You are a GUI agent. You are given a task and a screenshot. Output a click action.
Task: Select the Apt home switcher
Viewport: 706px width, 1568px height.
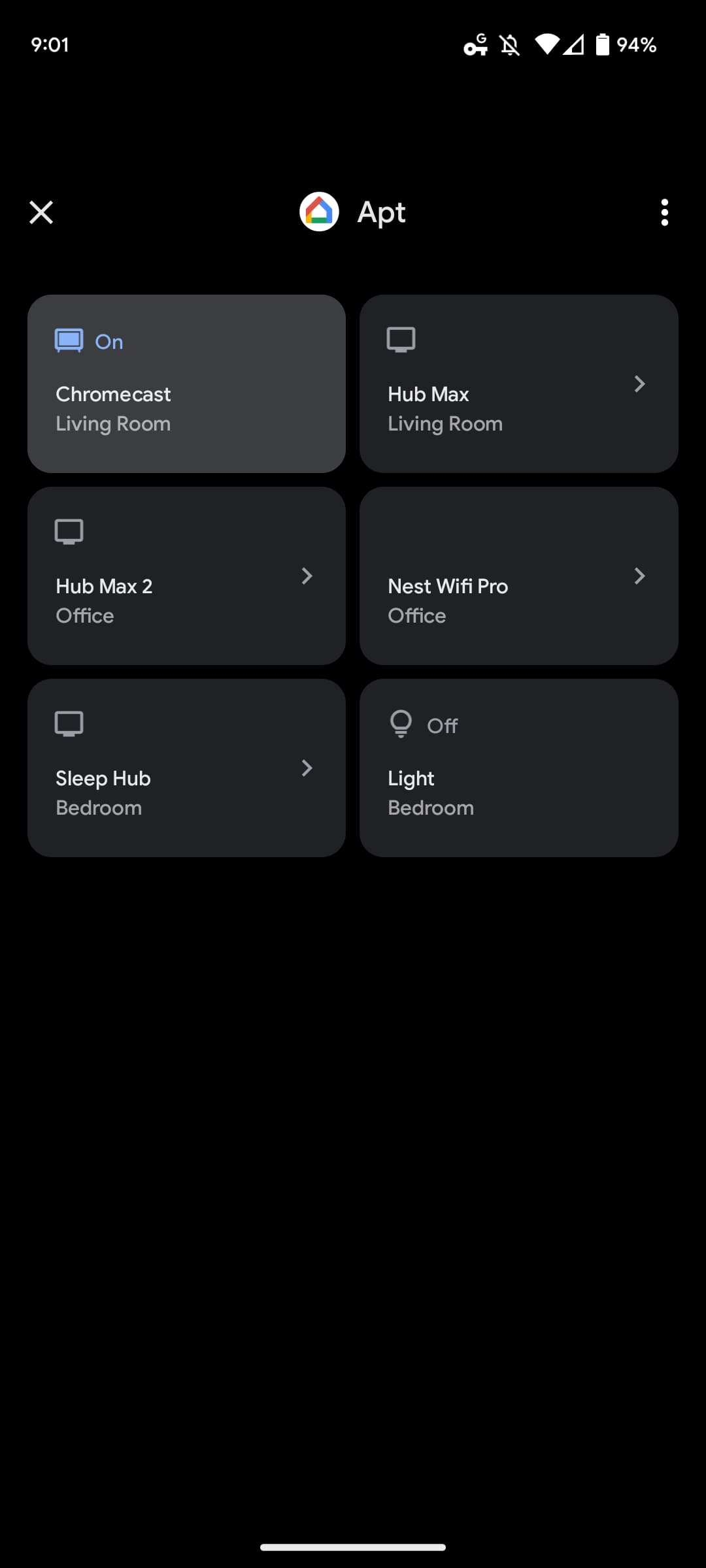pos(353,212)
